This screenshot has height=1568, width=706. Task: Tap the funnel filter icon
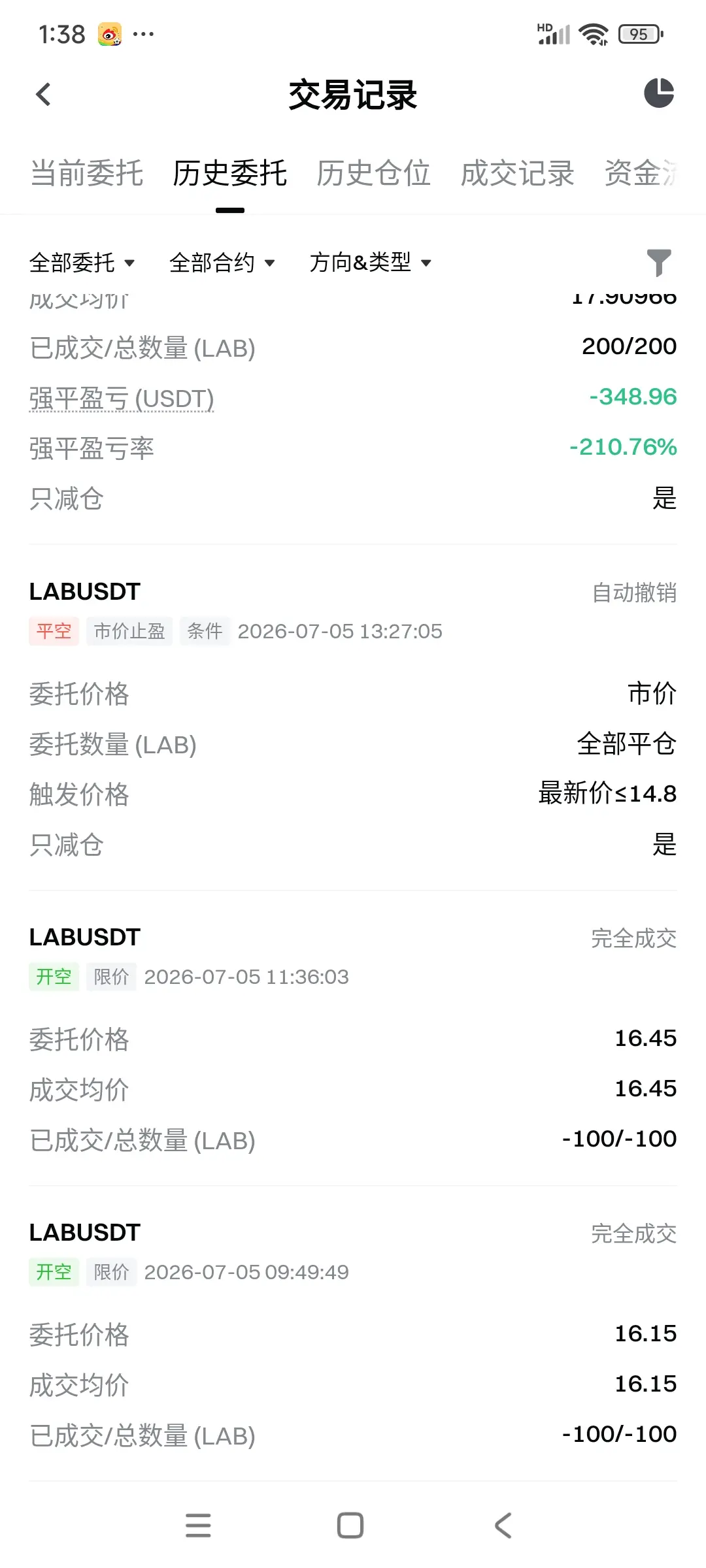pos(659,263)
